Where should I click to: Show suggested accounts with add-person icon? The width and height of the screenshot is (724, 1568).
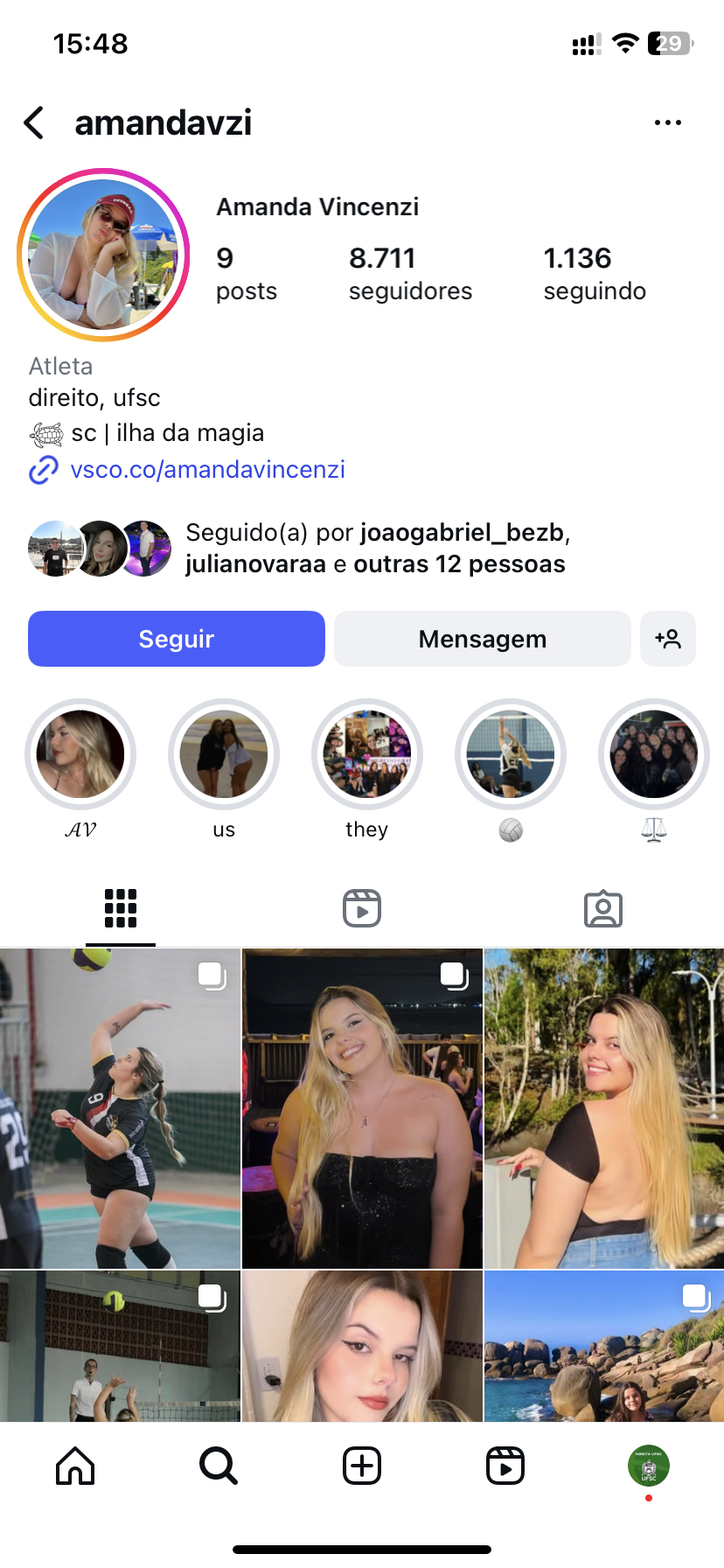(668, 639)
